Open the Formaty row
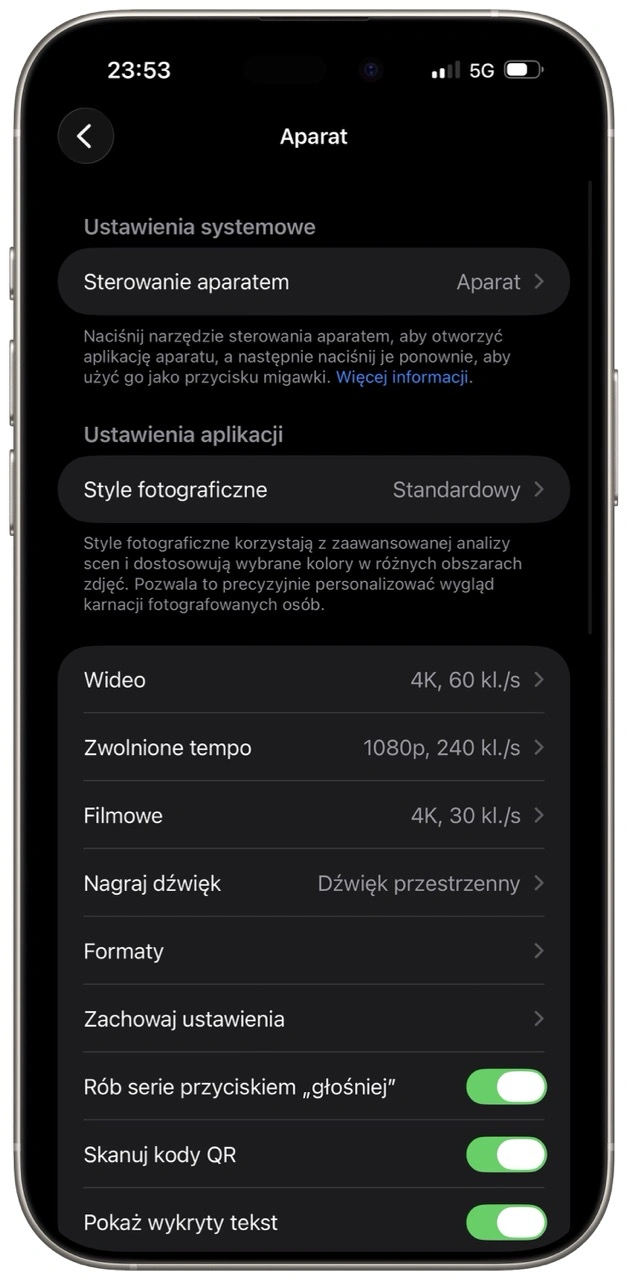 (313, 952)
